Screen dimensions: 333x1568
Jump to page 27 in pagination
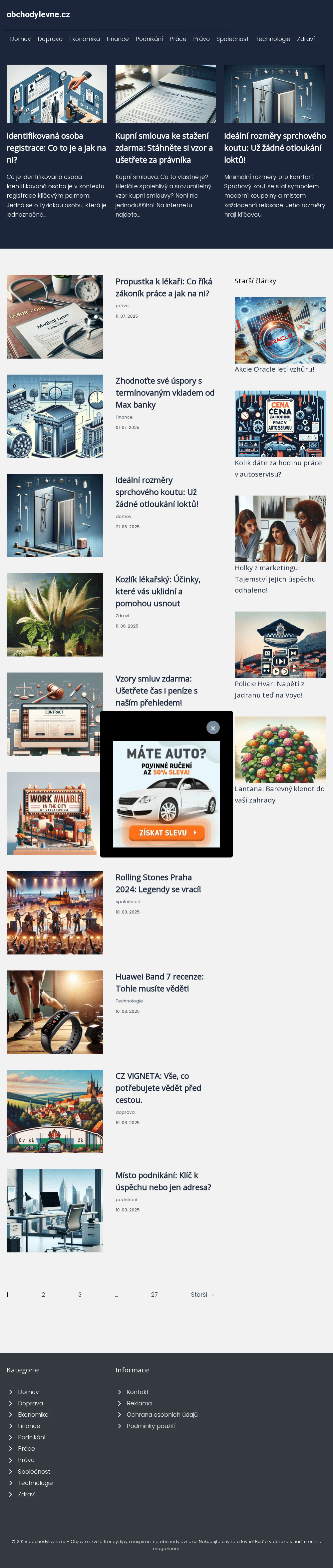point(155,1295)
